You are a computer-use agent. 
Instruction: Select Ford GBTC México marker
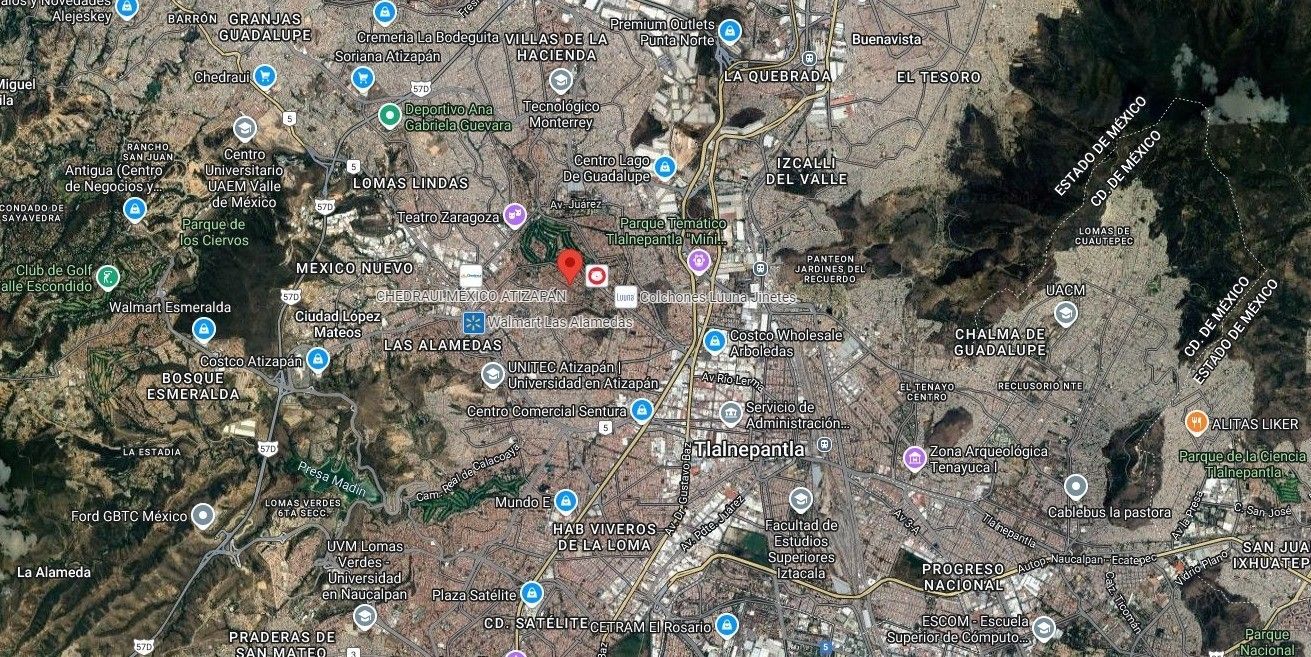pyautogui.click(x=203, y=516)
